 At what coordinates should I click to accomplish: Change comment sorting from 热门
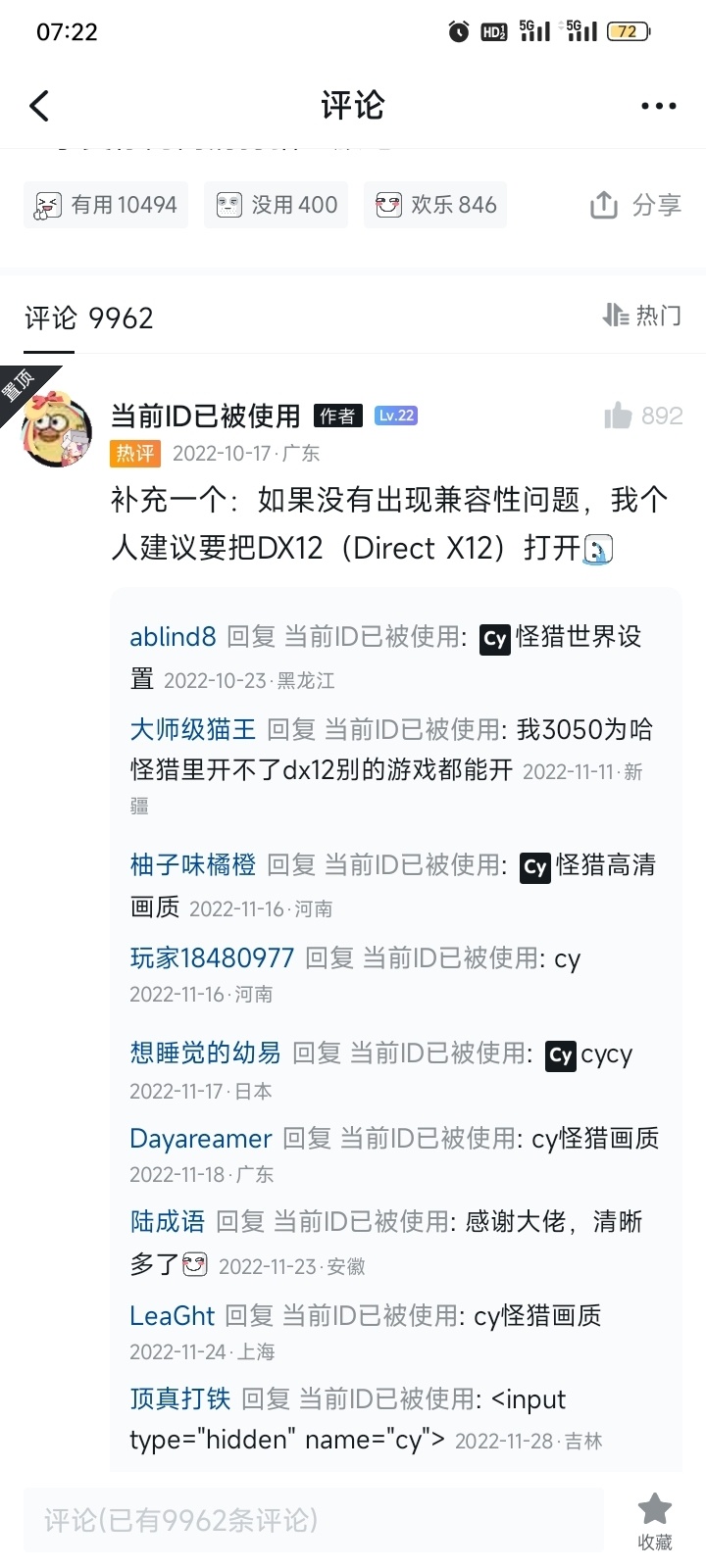click(x=642, y=316)
